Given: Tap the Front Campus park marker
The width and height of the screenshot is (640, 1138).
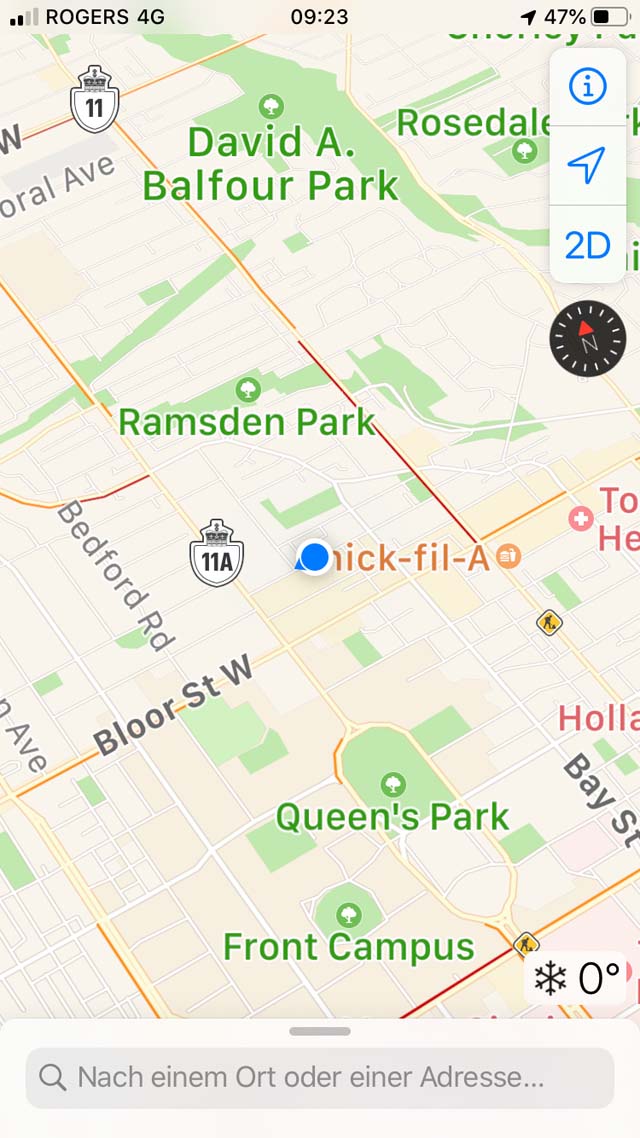Looking at the screenshot, I should 349,914.
